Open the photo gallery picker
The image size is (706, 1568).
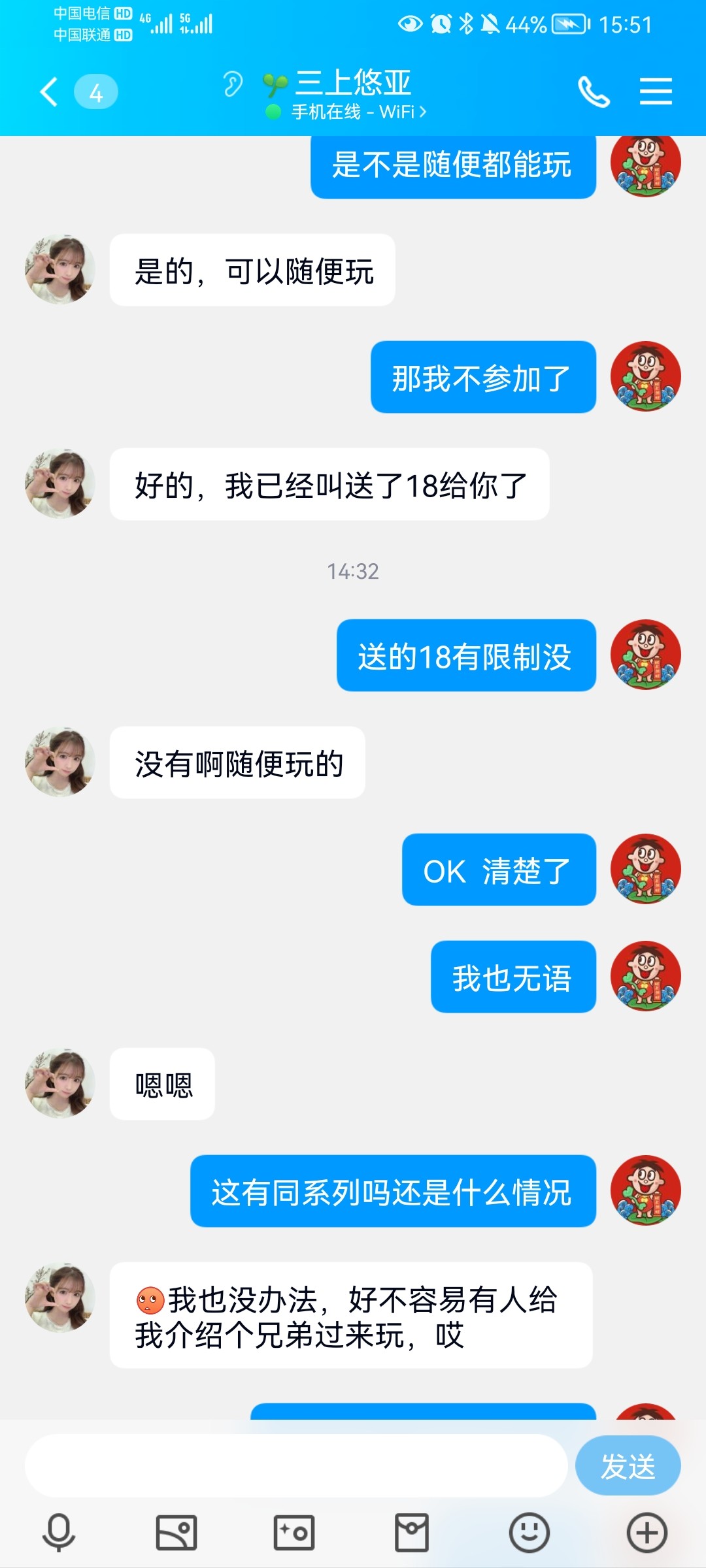(176, 1532)
